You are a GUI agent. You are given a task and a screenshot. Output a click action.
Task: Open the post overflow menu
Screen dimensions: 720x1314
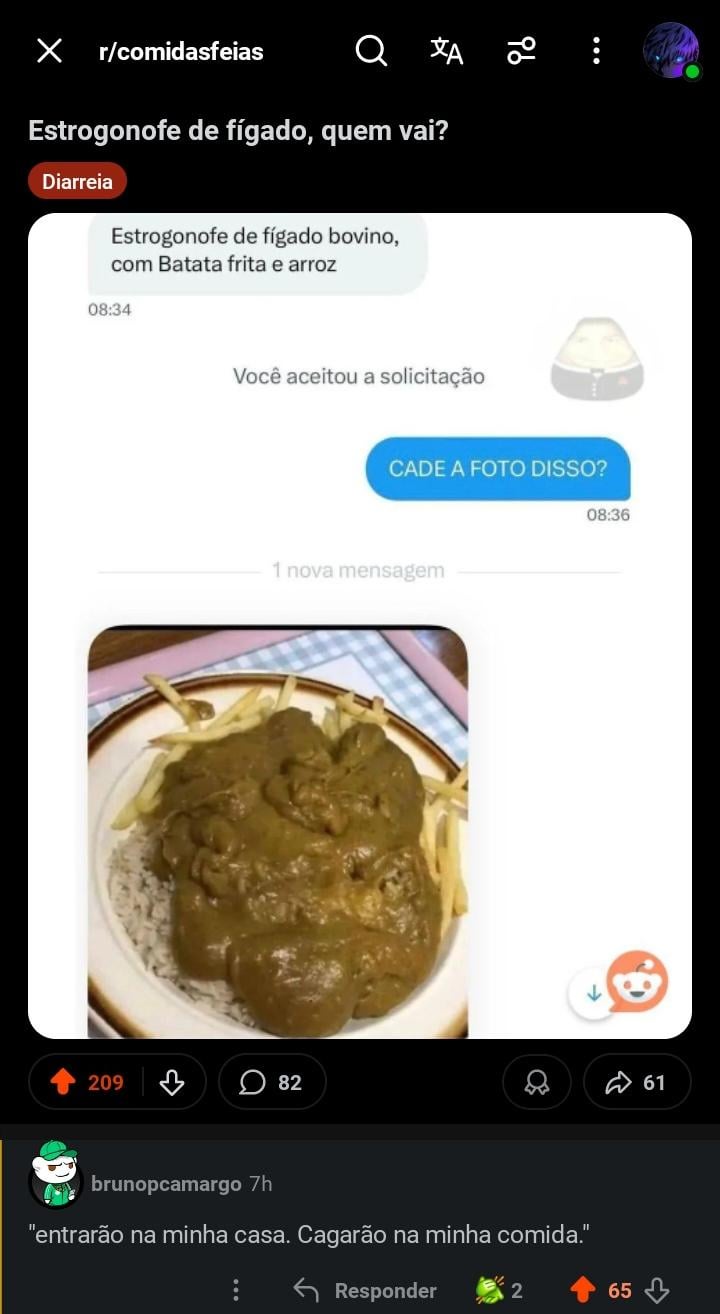(x=596, y=50)
